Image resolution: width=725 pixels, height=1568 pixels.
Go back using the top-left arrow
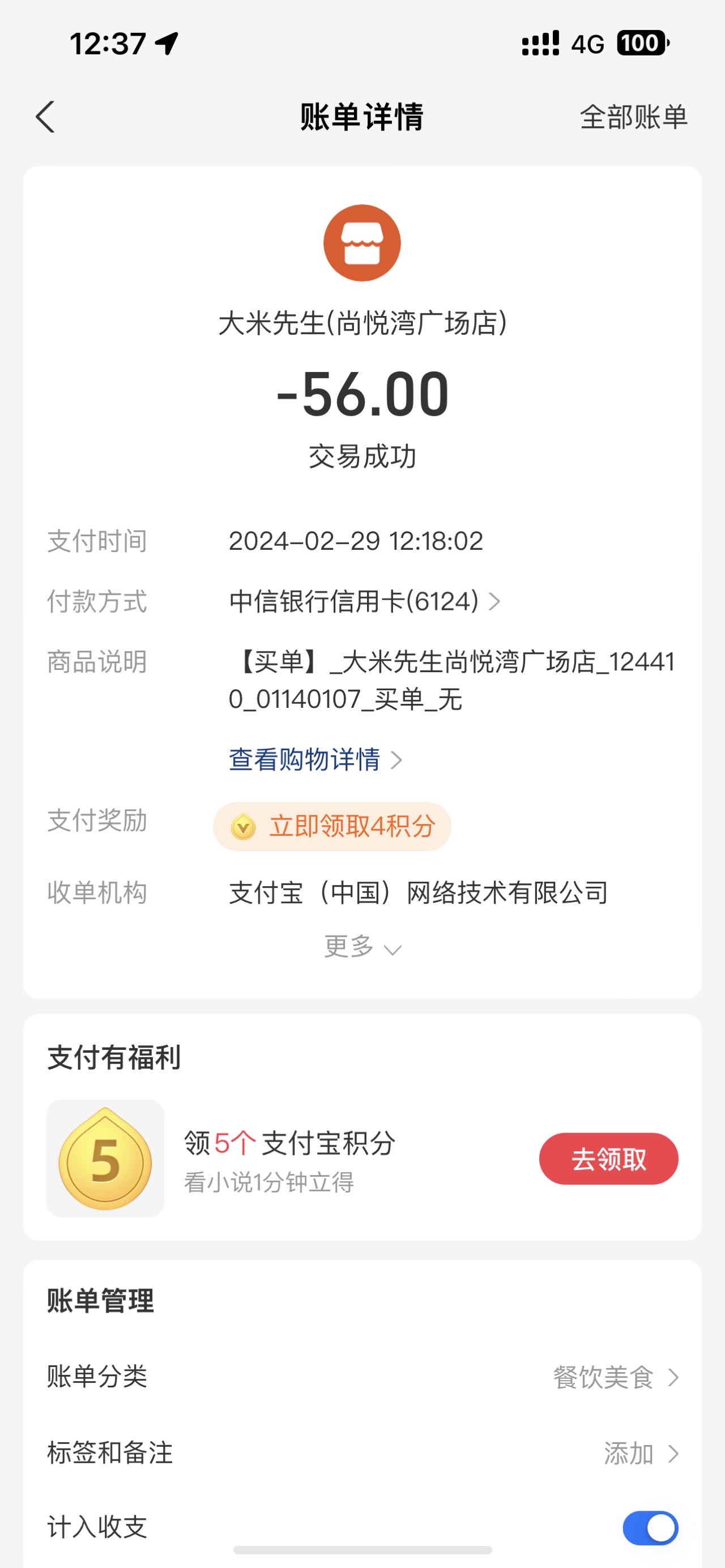tap(45, 116)
